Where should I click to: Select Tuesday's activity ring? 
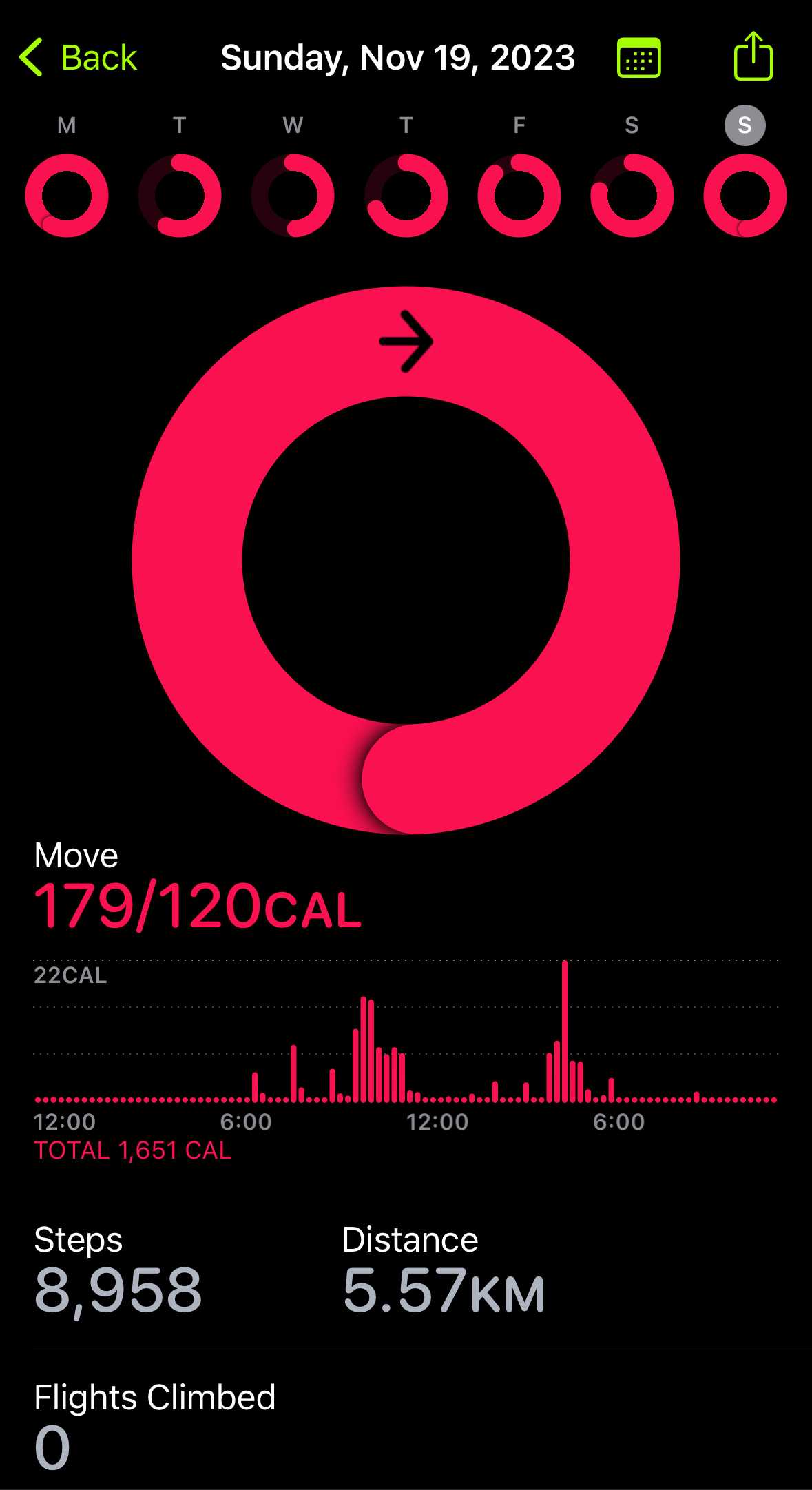pos(180,196)
